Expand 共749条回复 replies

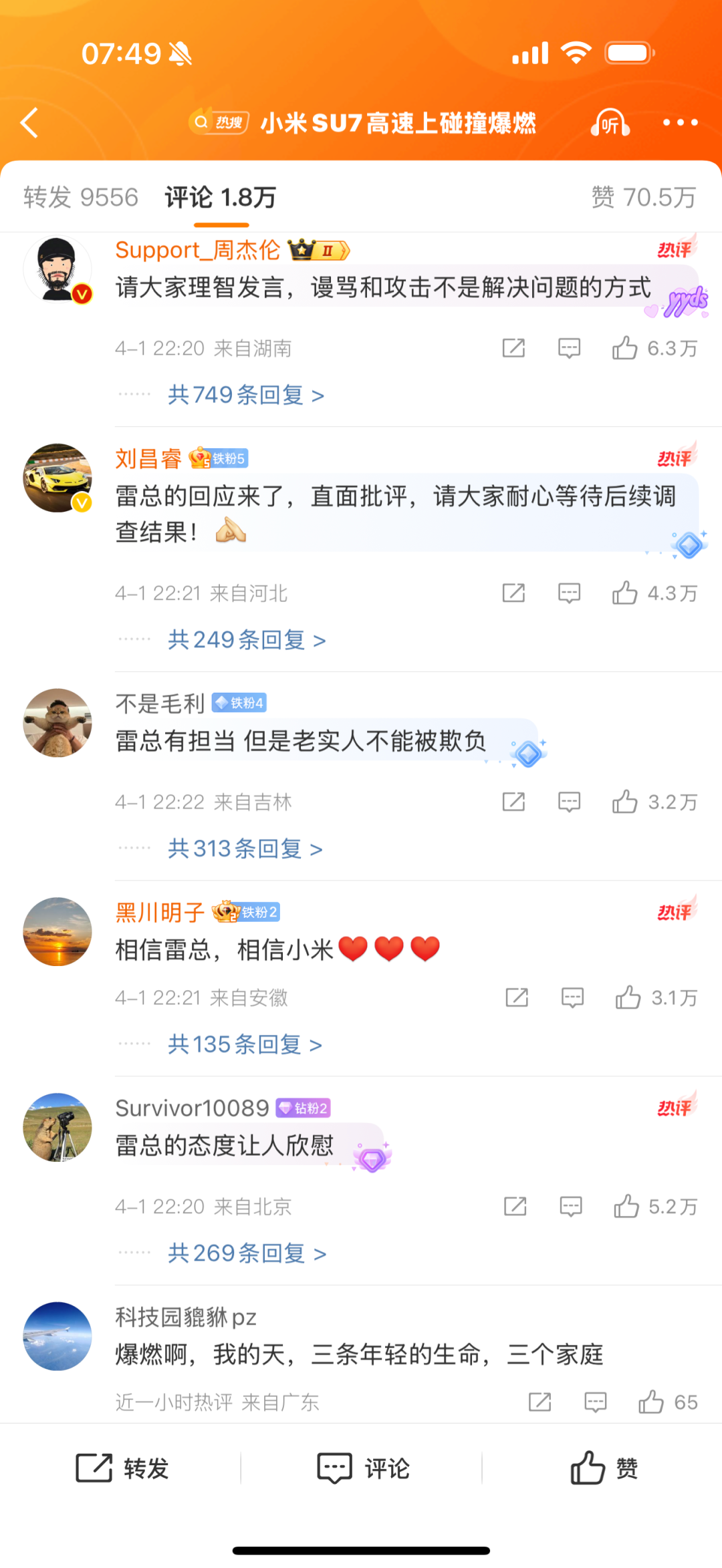pyautogui.click(x=245, y=395)
